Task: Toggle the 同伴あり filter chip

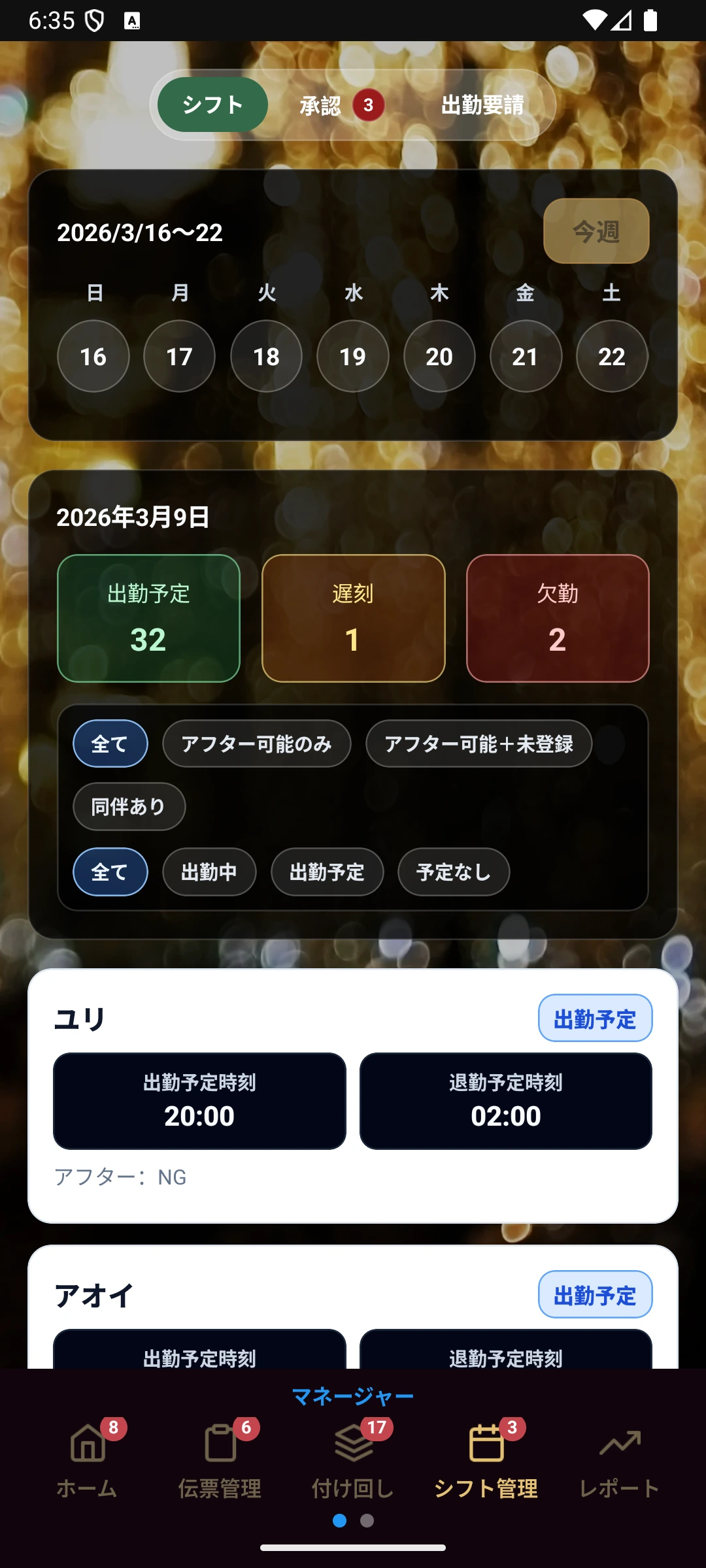Action: tap(129, 806)
